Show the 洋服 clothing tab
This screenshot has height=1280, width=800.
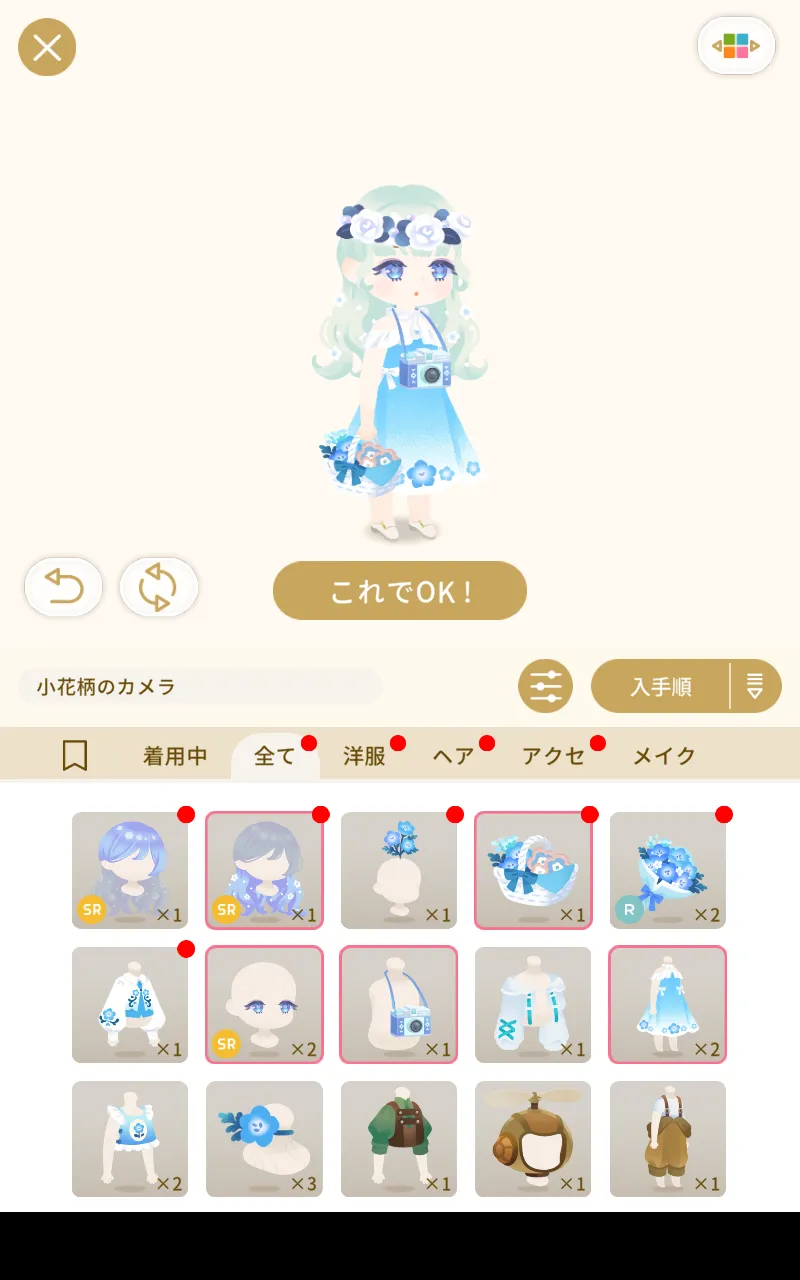[x=364, y=756]
